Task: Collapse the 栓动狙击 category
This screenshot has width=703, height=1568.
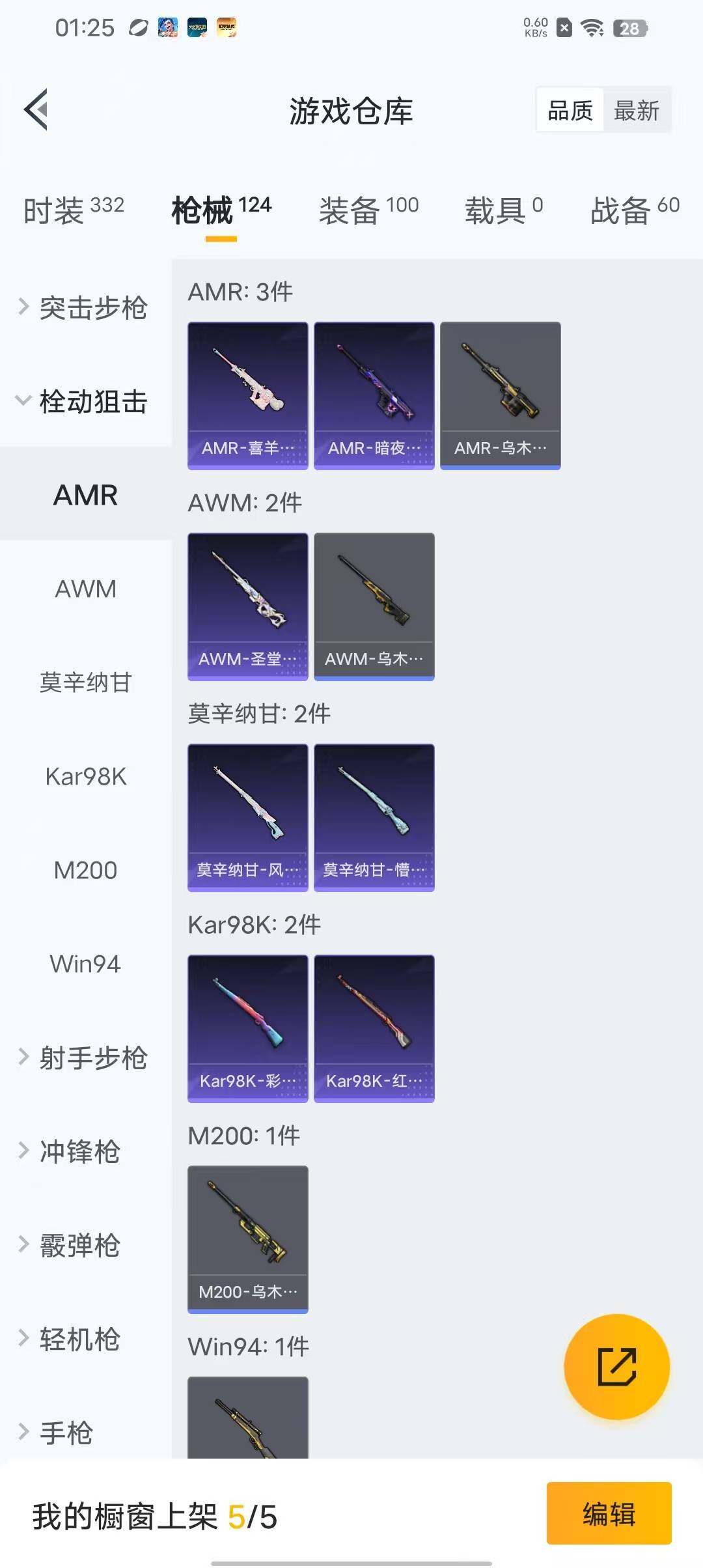Action: click(x=85, y=401)
